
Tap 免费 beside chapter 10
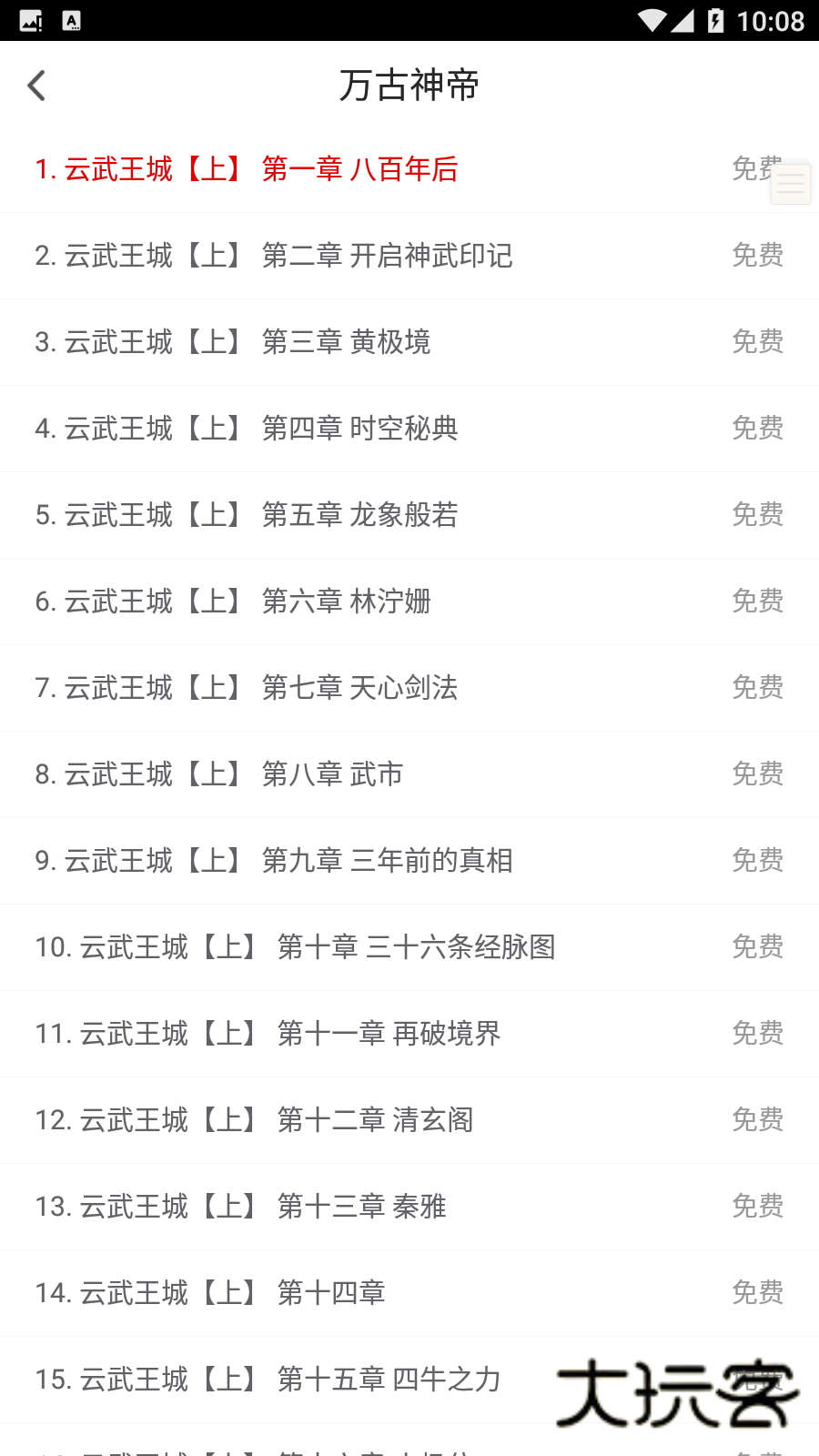pyautogui.click(x=758, y=947)
